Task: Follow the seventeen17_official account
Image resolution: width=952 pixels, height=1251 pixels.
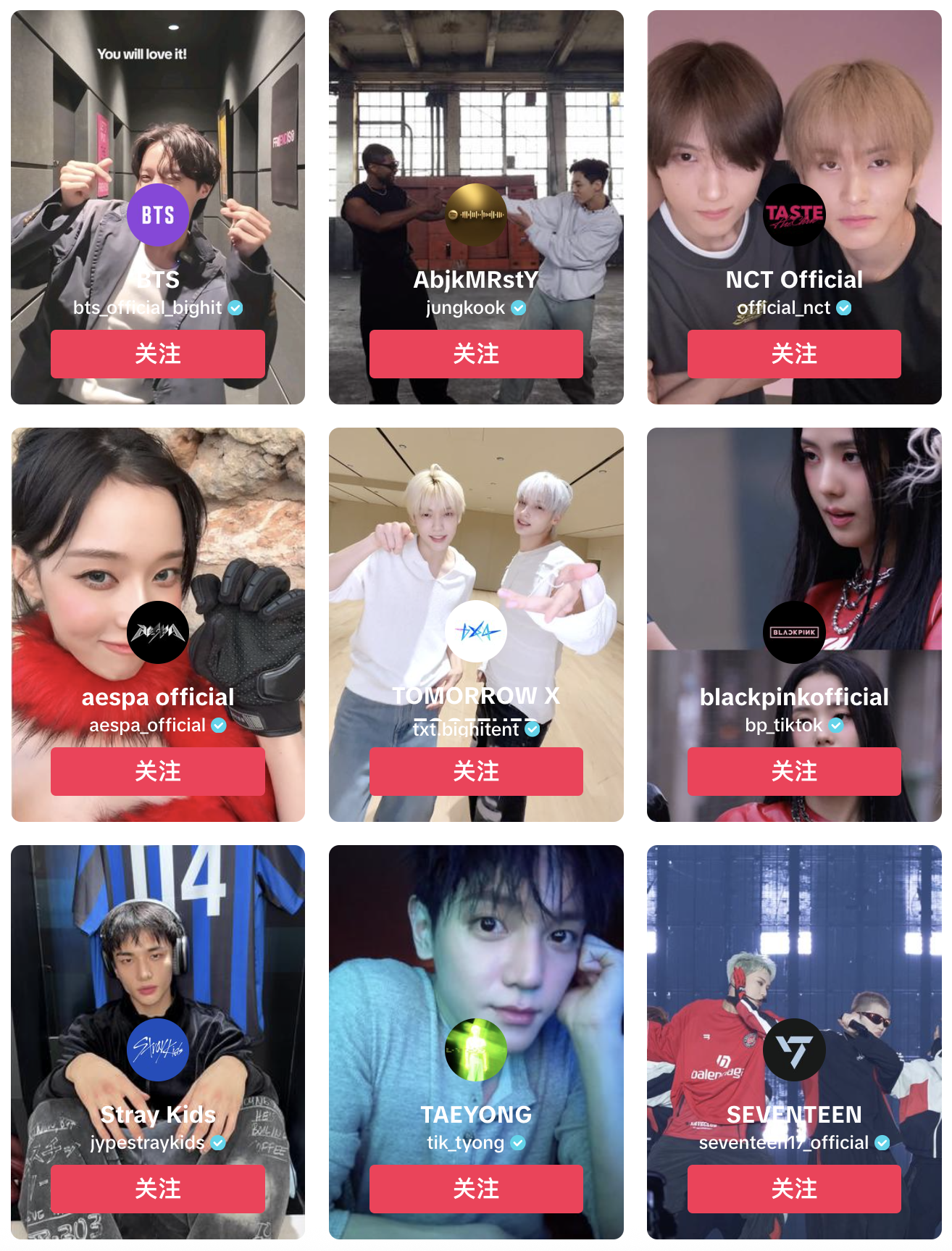Action: 794,1189
